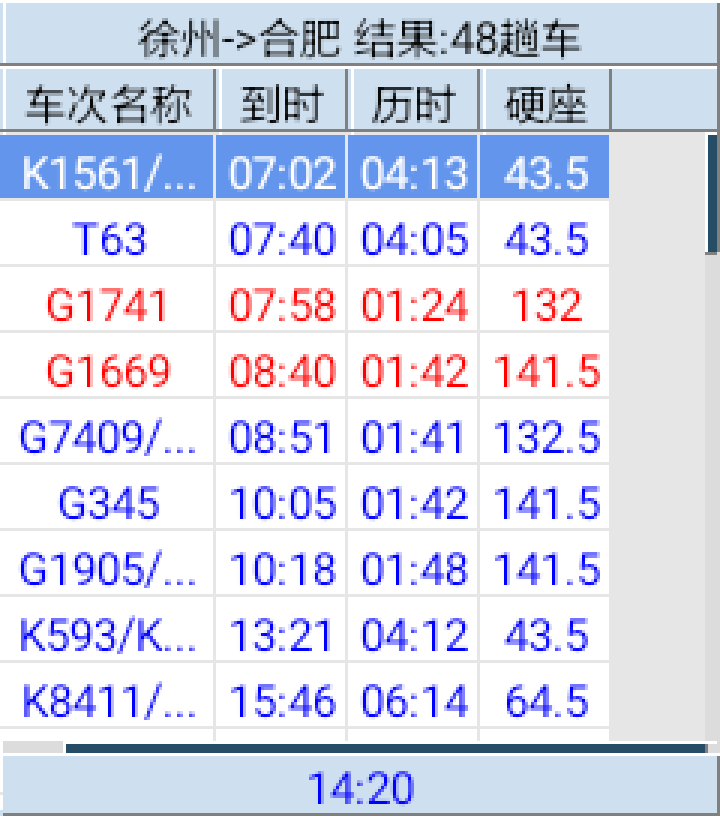Sort by 到时 arrival time header
The height and width of the screenshot is (816, 720).
281,102
